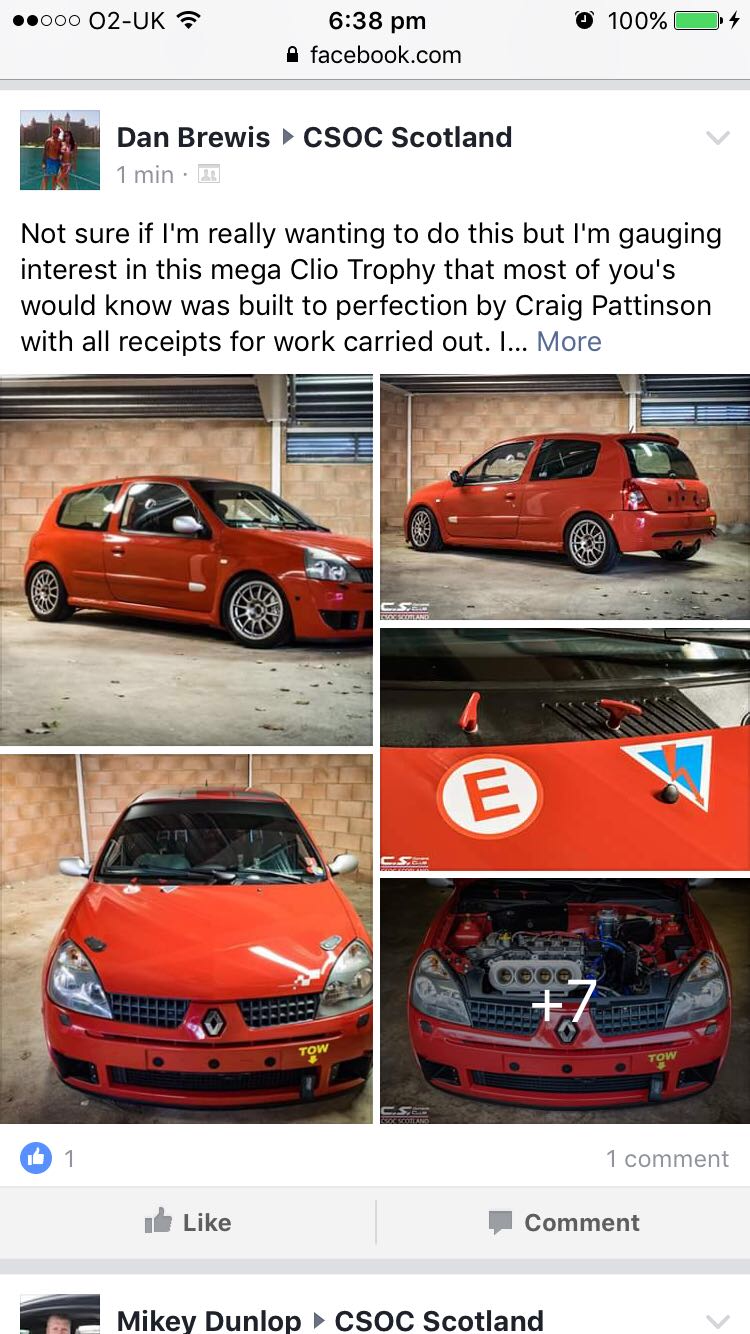Open the rear-view red Clio photo

point(565,497)
